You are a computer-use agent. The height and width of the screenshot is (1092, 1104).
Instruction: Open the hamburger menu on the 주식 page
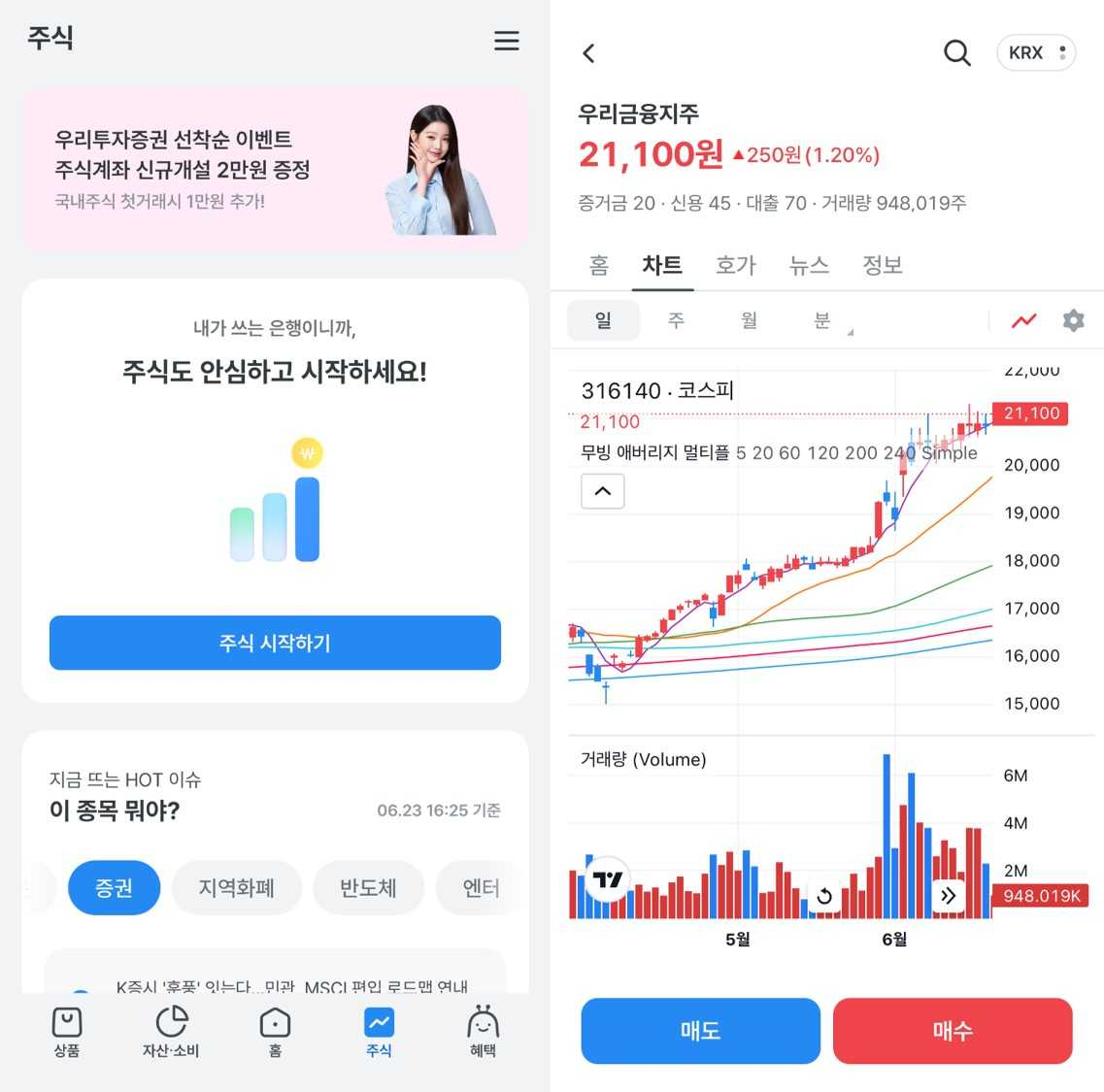[506, 41]
